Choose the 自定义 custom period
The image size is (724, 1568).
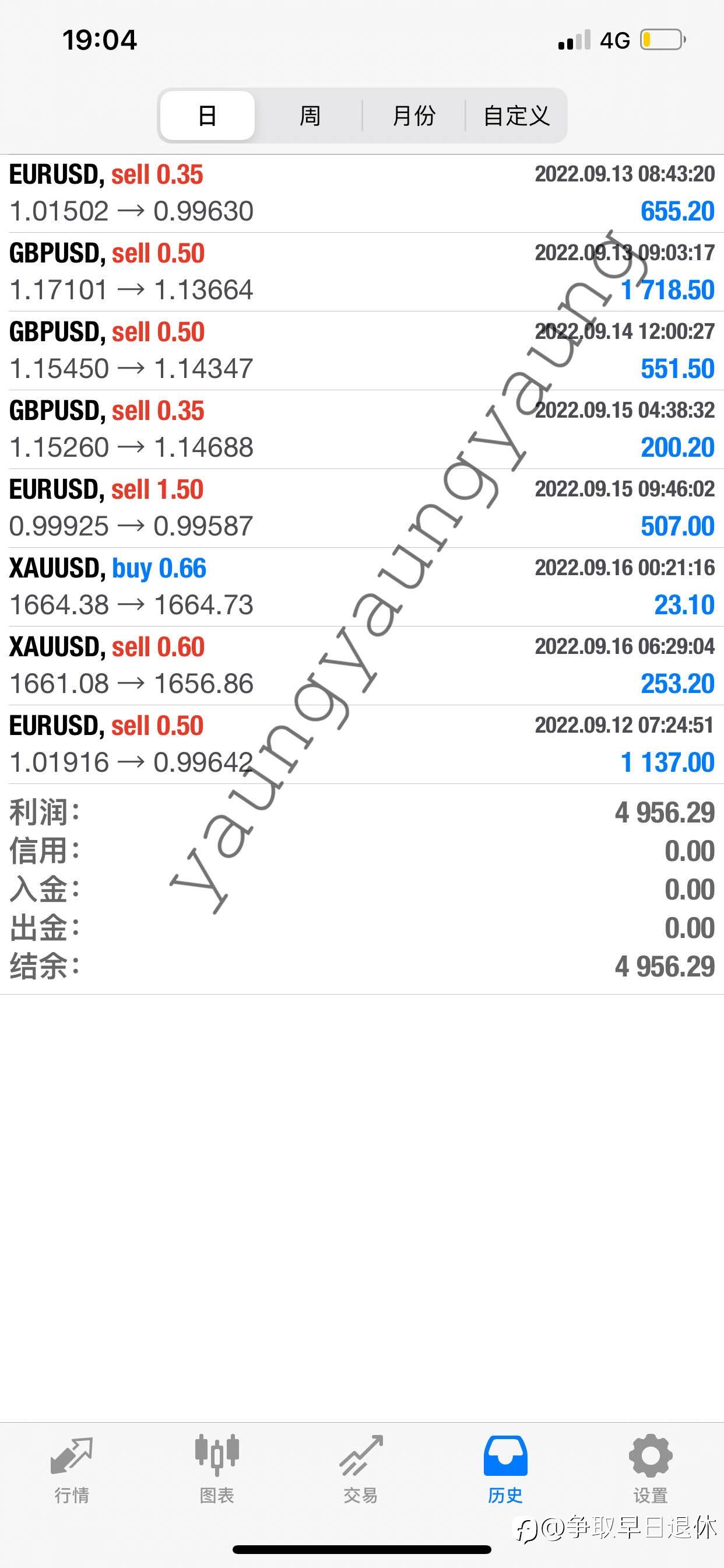click(516, 116)
